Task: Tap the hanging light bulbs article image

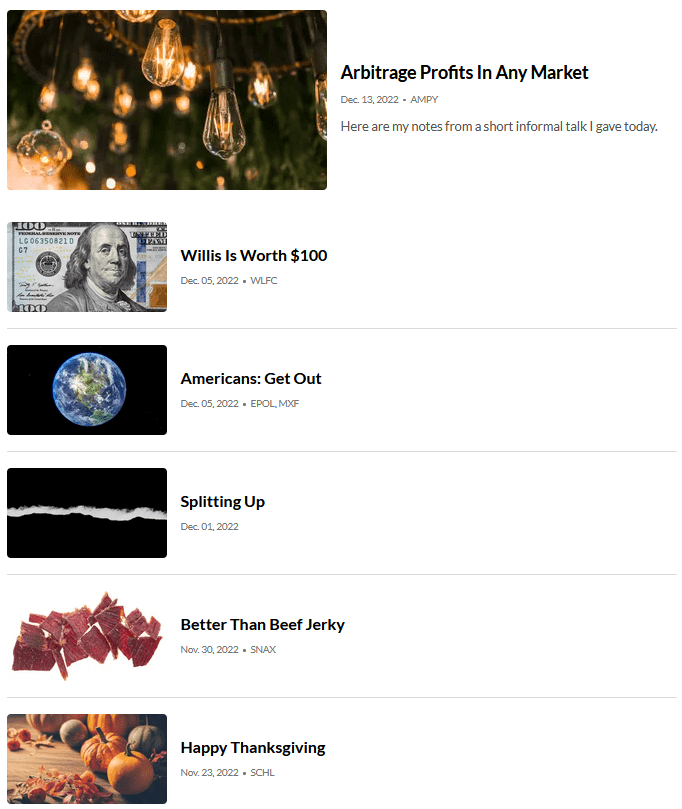Action: click(x=167, y=100)
